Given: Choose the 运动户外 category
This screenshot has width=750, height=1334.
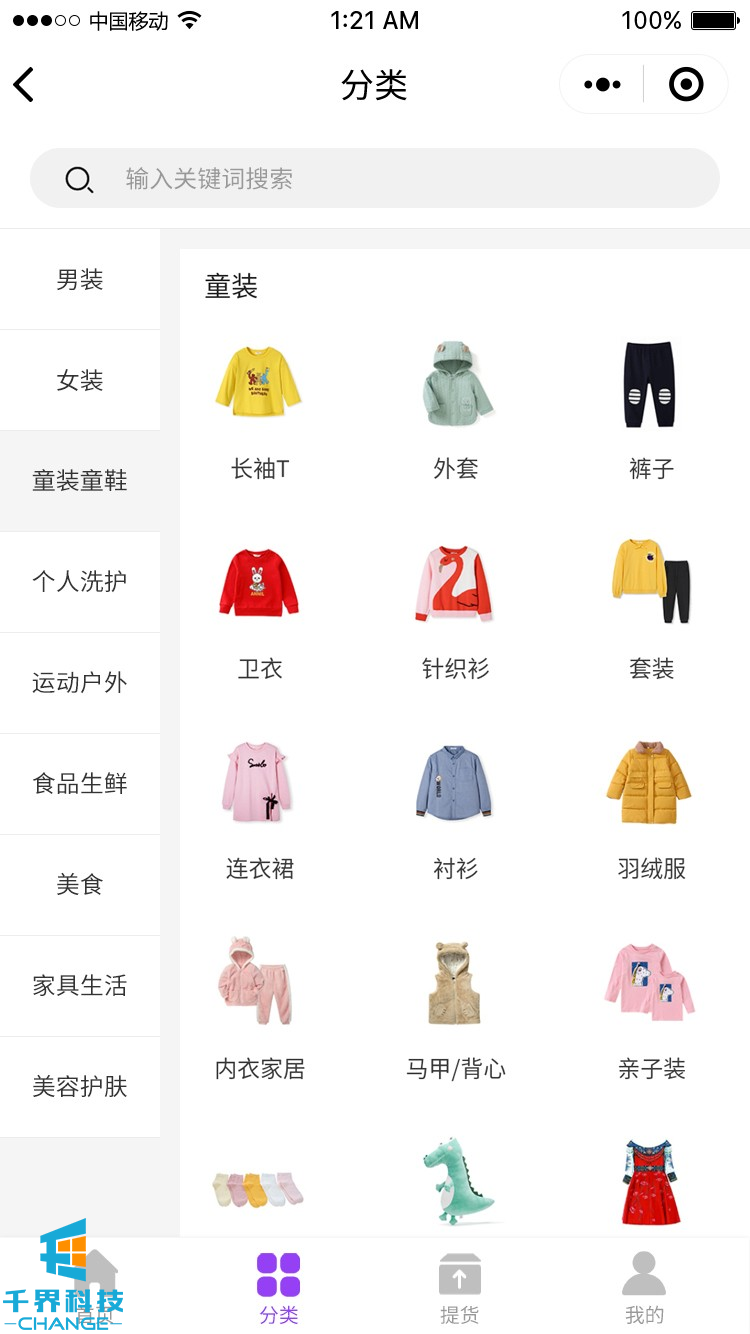Looking at the screenshot, I should pos(80,683).
